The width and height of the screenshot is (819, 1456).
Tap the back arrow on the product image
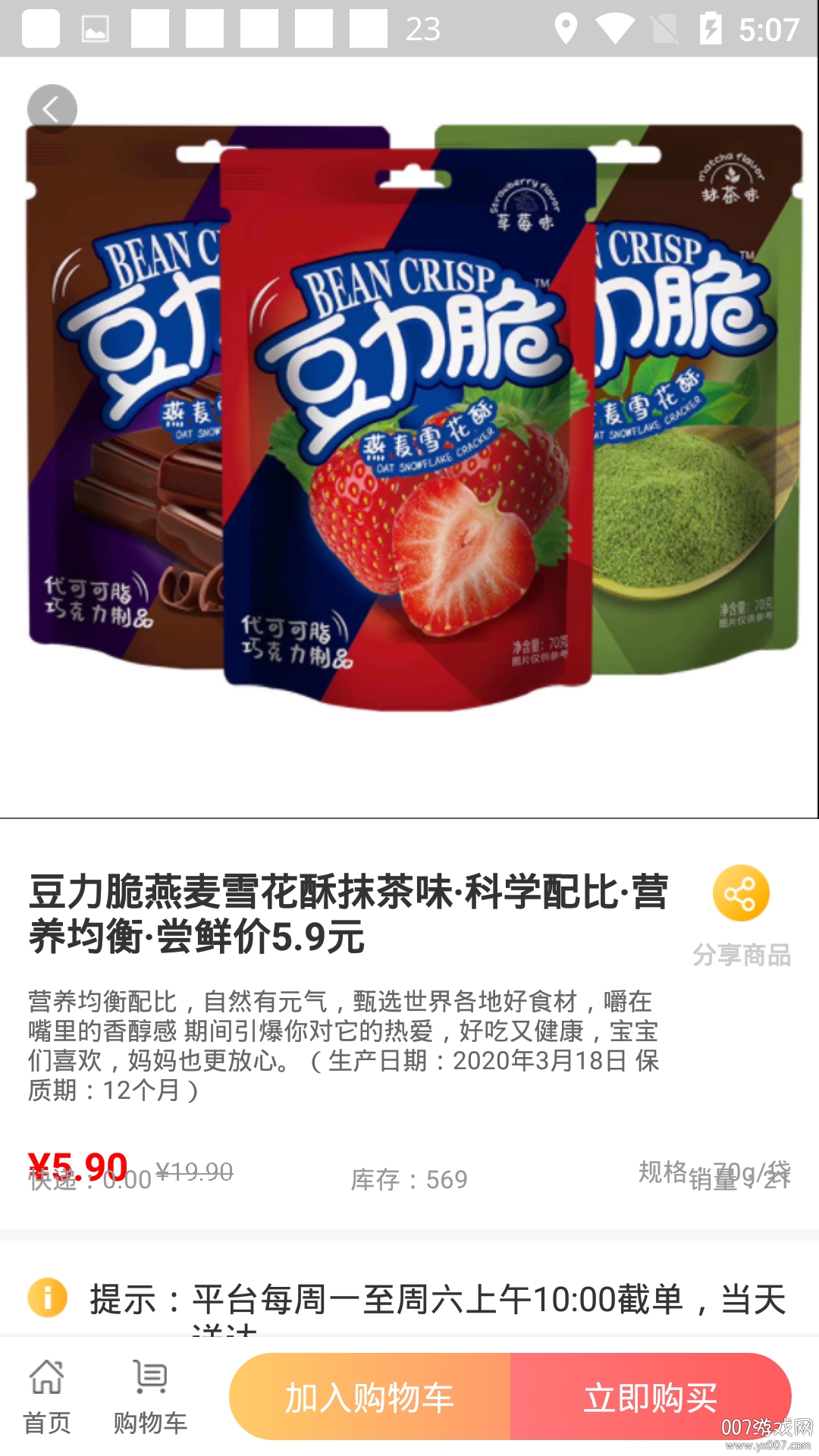click(52, 108)
